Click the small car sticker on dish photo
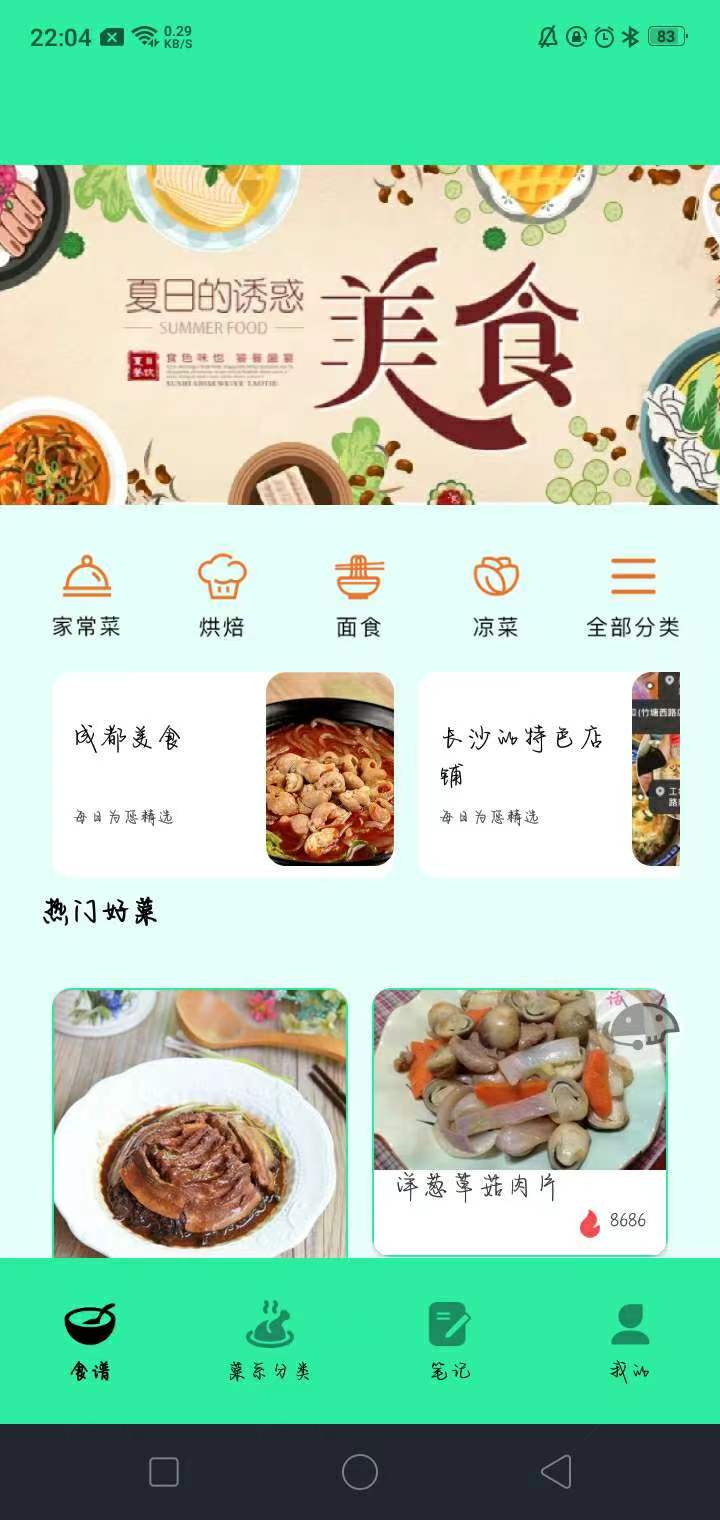The image size is (720, 1520). 648,1025
